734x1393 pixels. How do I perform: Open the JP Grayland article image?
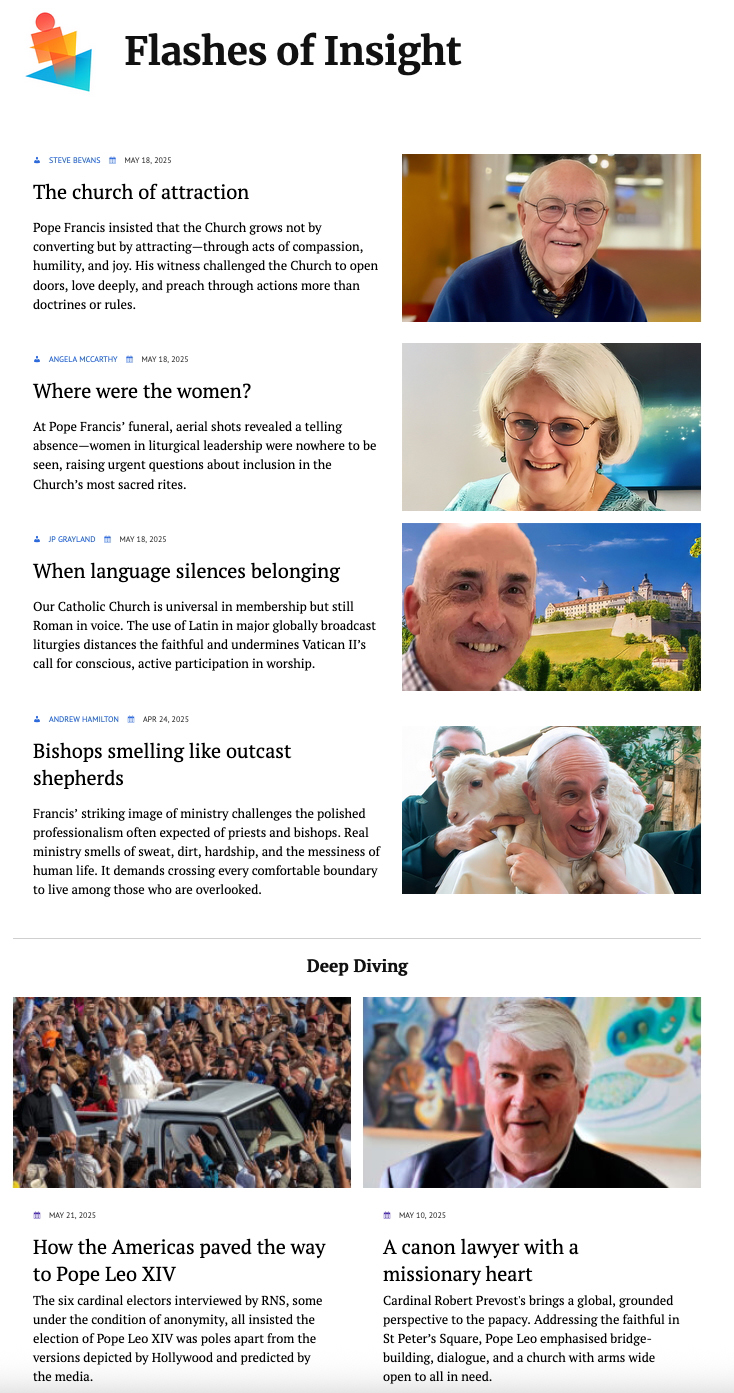(x=551, y=607)
